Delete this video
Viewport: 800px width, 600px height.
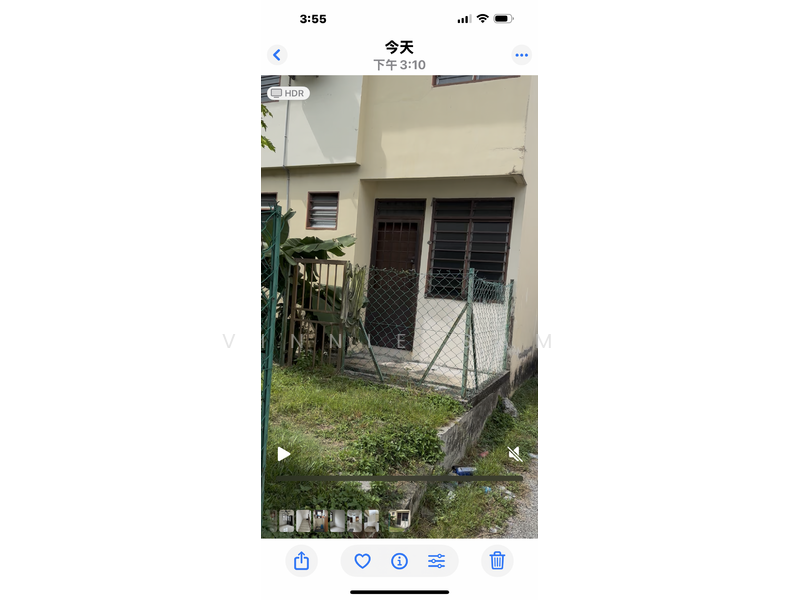click(497, 561)
